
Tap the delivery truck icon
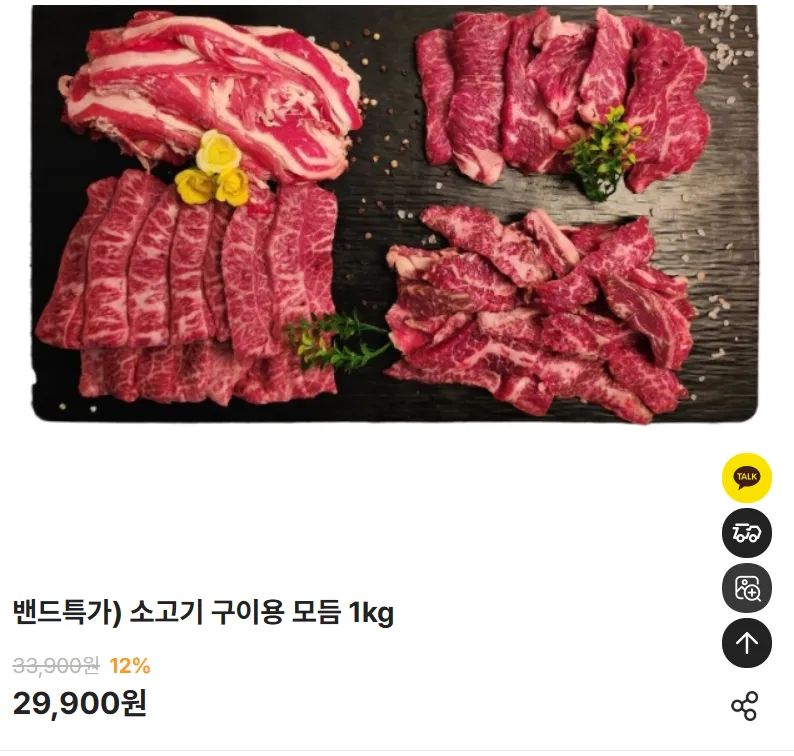pos(746,532)
